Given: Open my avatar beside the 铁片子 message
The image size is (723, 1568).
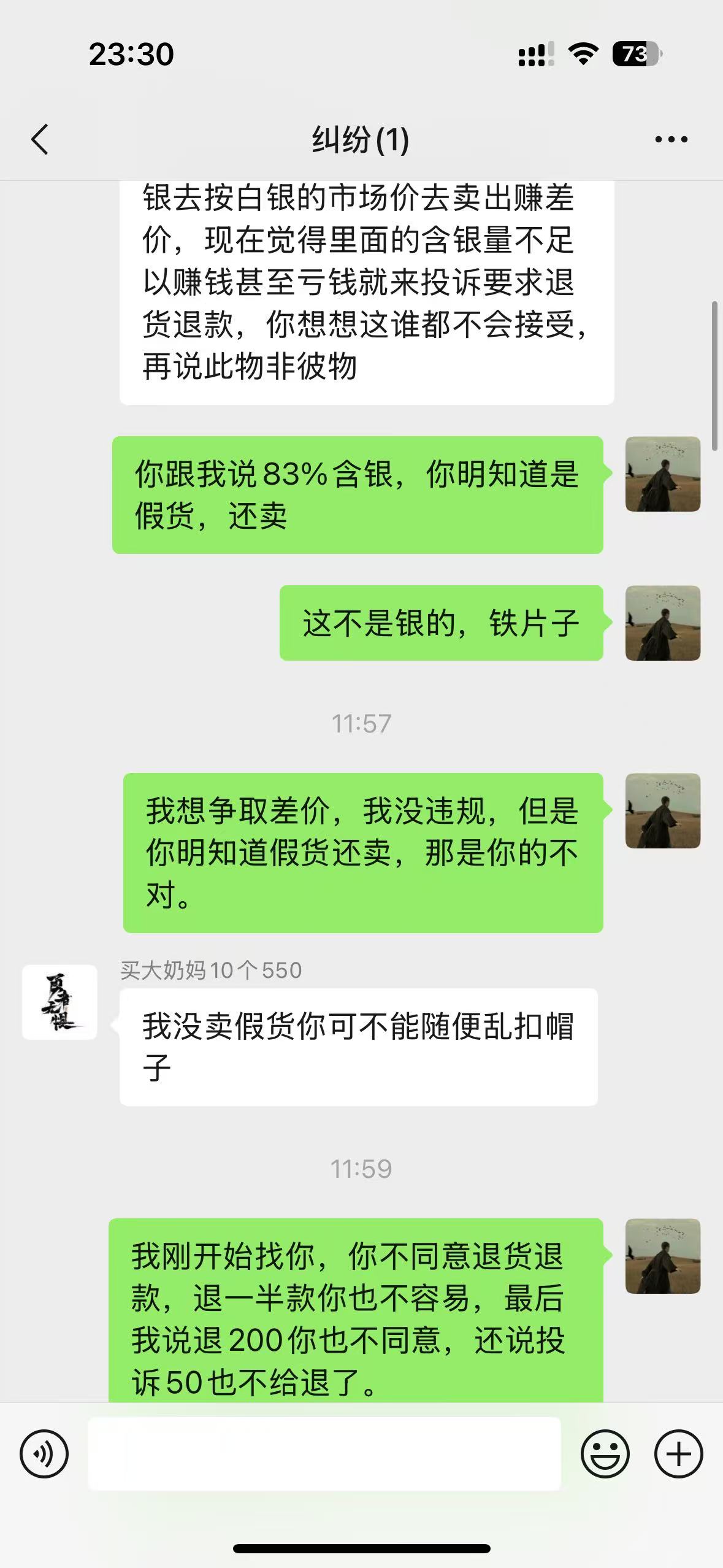Looking at the screenshot, I should click(662, 623).
